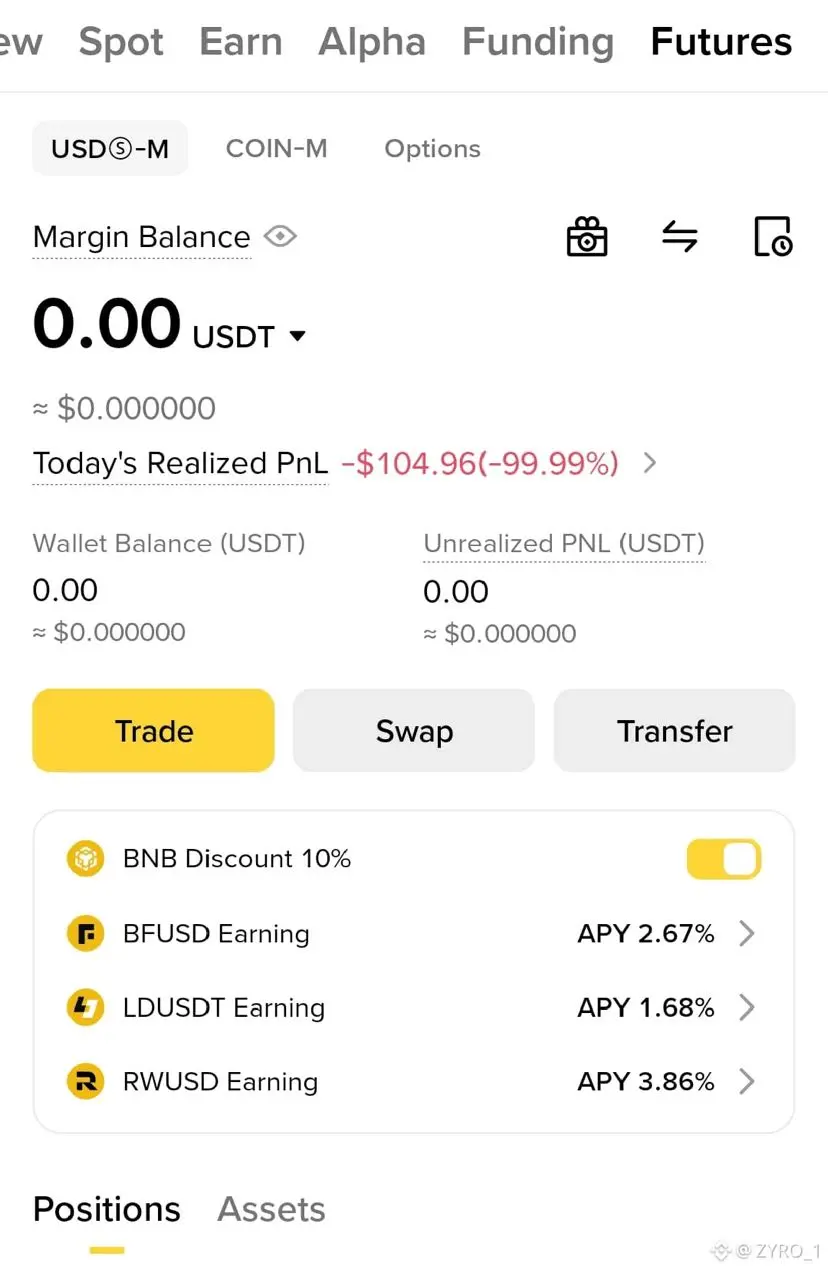Open the transaction history icon

click(x=772, y=237)
